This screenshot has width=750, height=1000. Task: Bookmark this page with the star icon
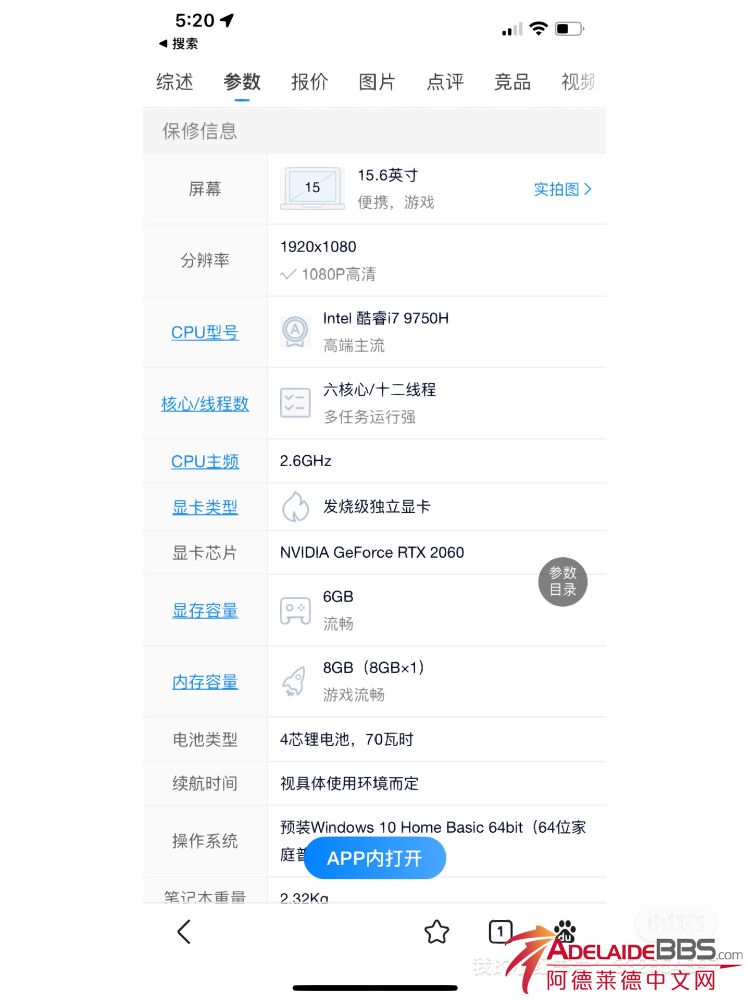pyautogui.click(x=437, y=932)
